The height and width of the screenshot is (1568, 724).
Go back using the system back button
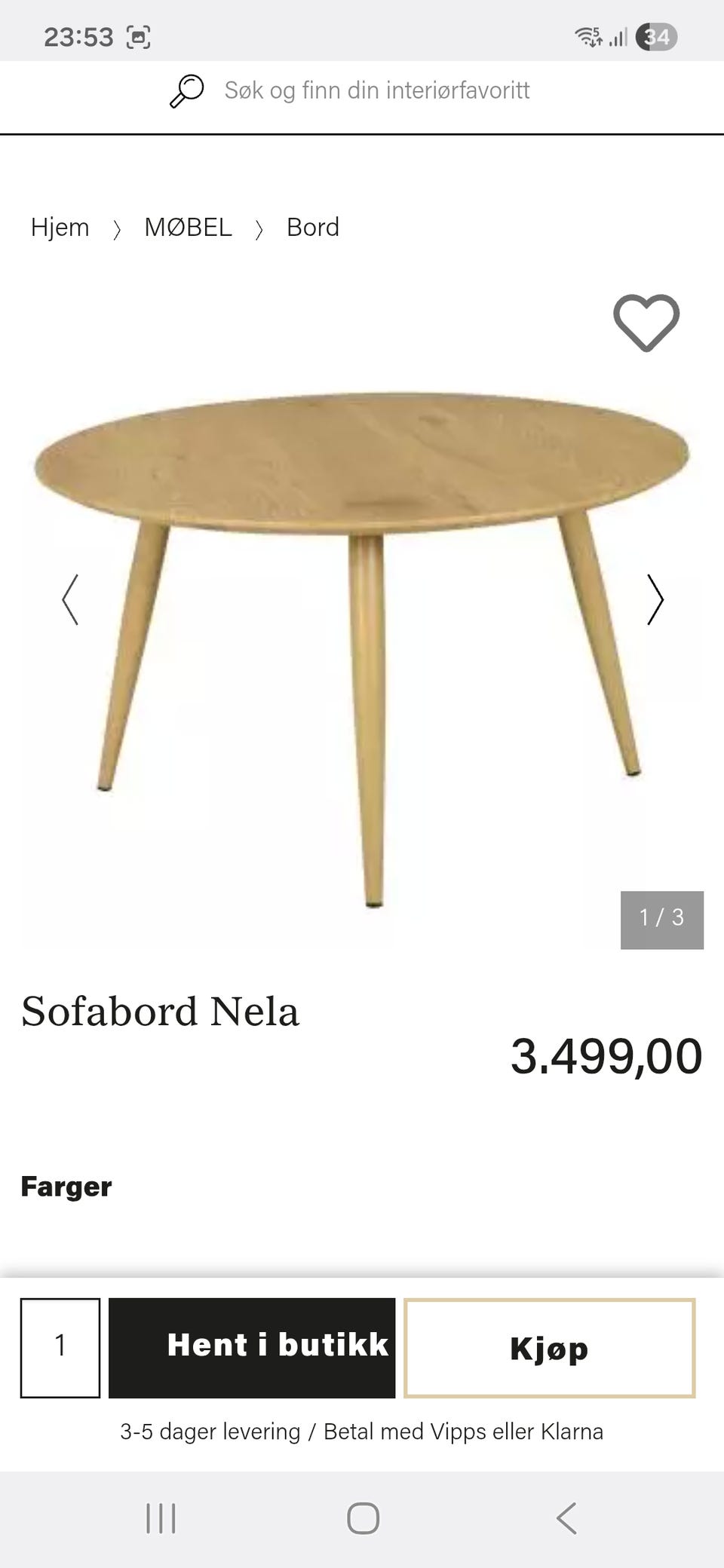(x=566, y=1518)
